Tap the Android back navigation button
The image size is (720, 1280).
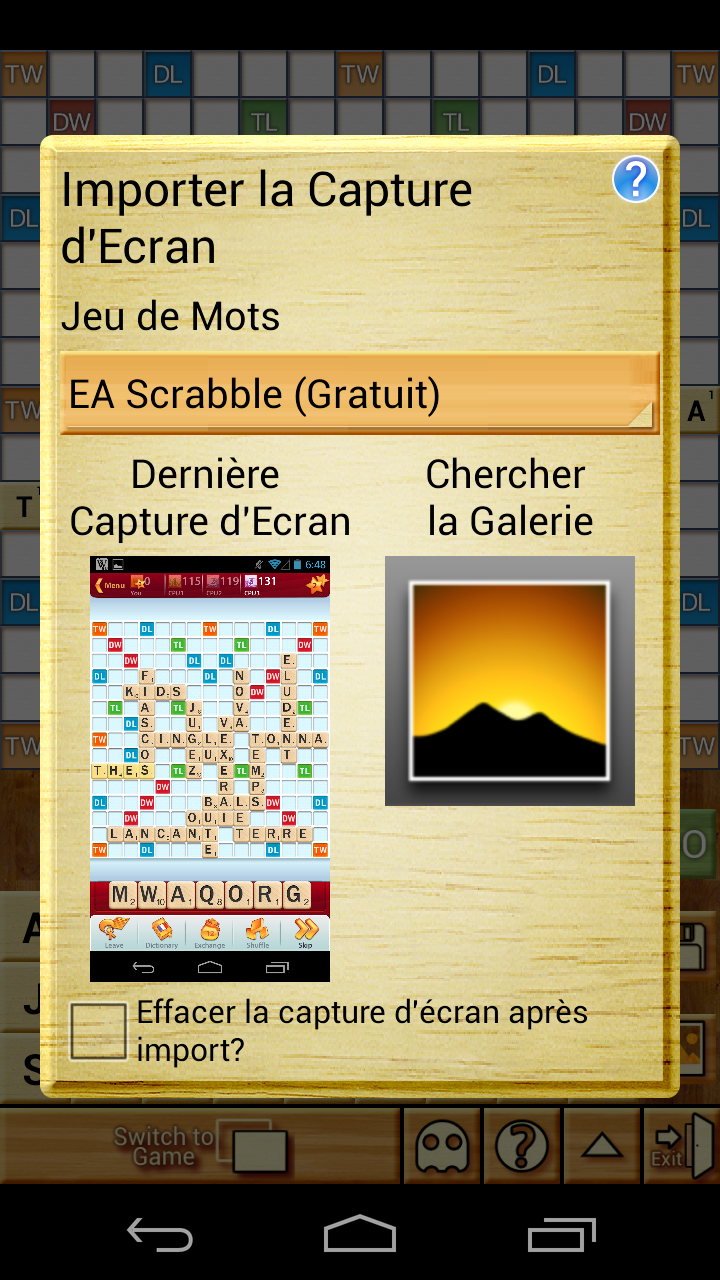pyautogui.click(x=160, y=1234)
